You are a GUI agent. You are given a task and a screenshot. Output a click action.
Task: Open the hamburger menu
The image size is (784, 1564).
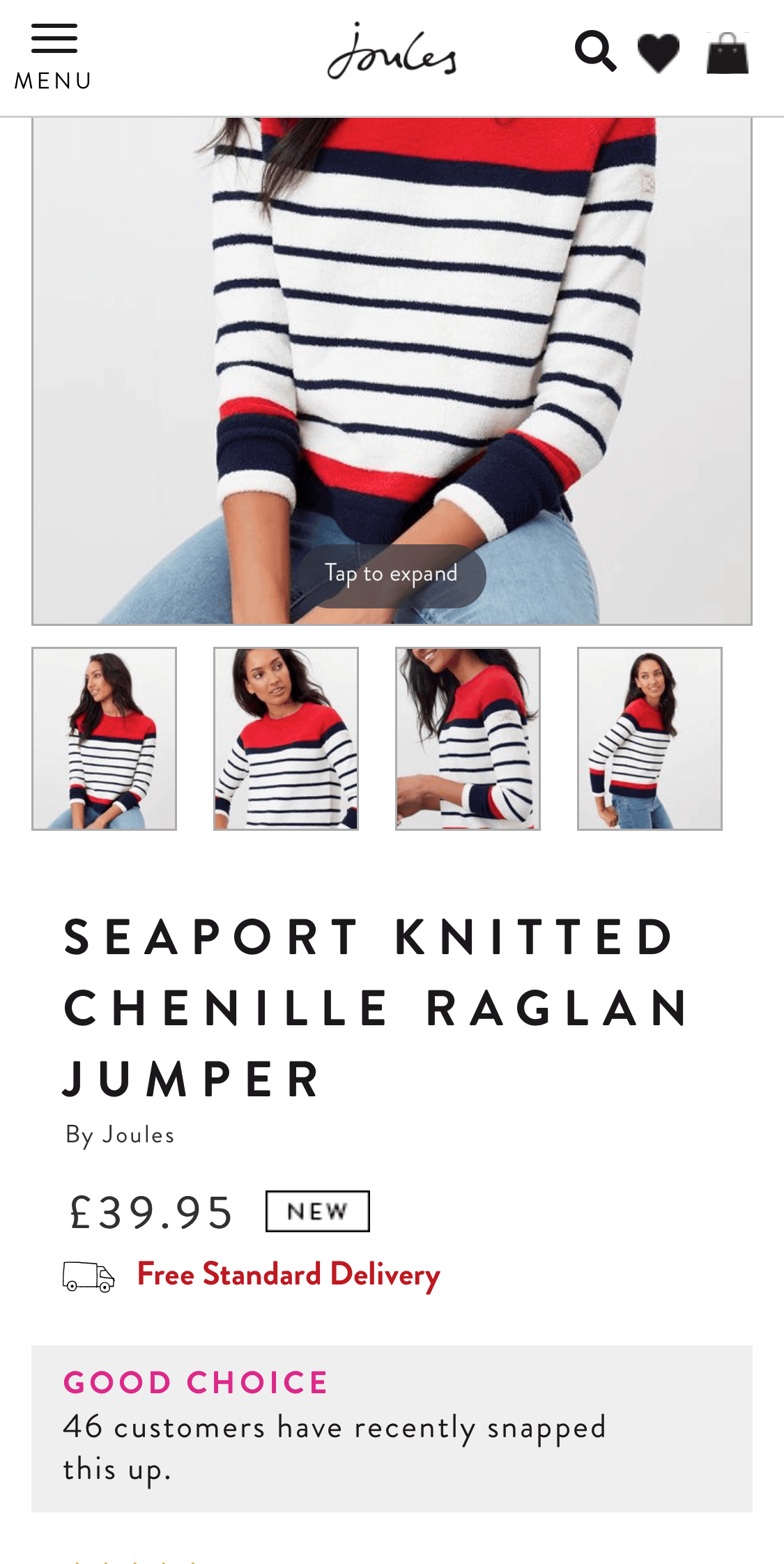coord(53,56)
